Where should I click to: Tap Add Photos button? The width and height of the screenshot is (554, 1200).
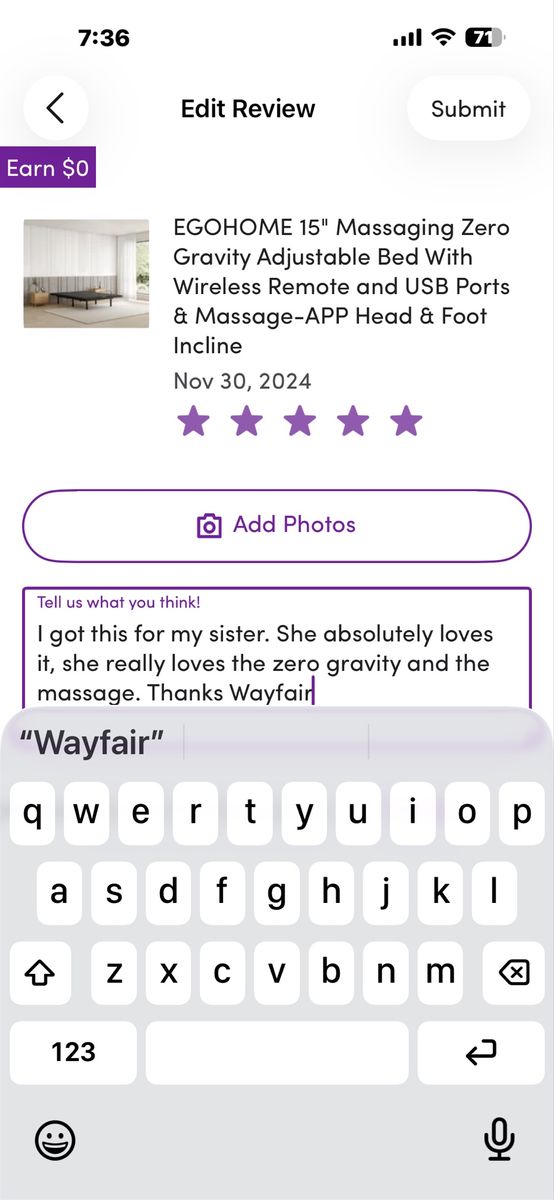[x=277, y=526]
